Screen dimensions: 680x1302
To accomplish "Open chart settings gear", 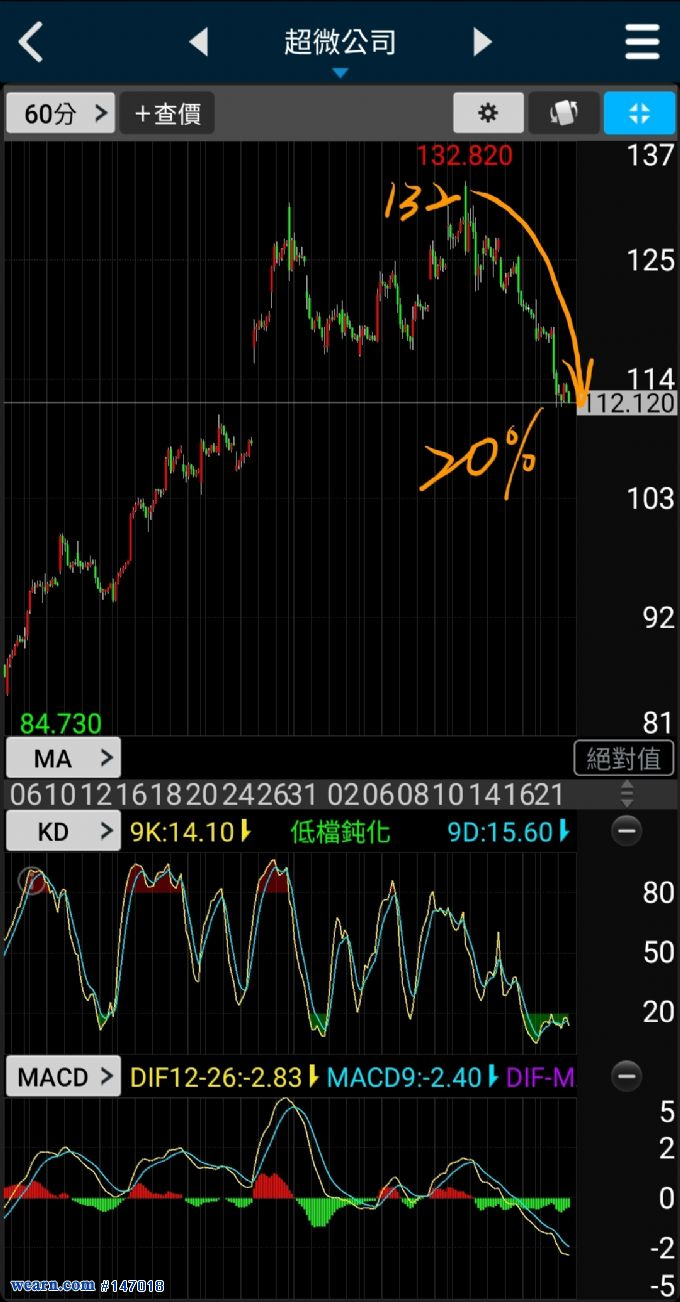I will [488, 114].
